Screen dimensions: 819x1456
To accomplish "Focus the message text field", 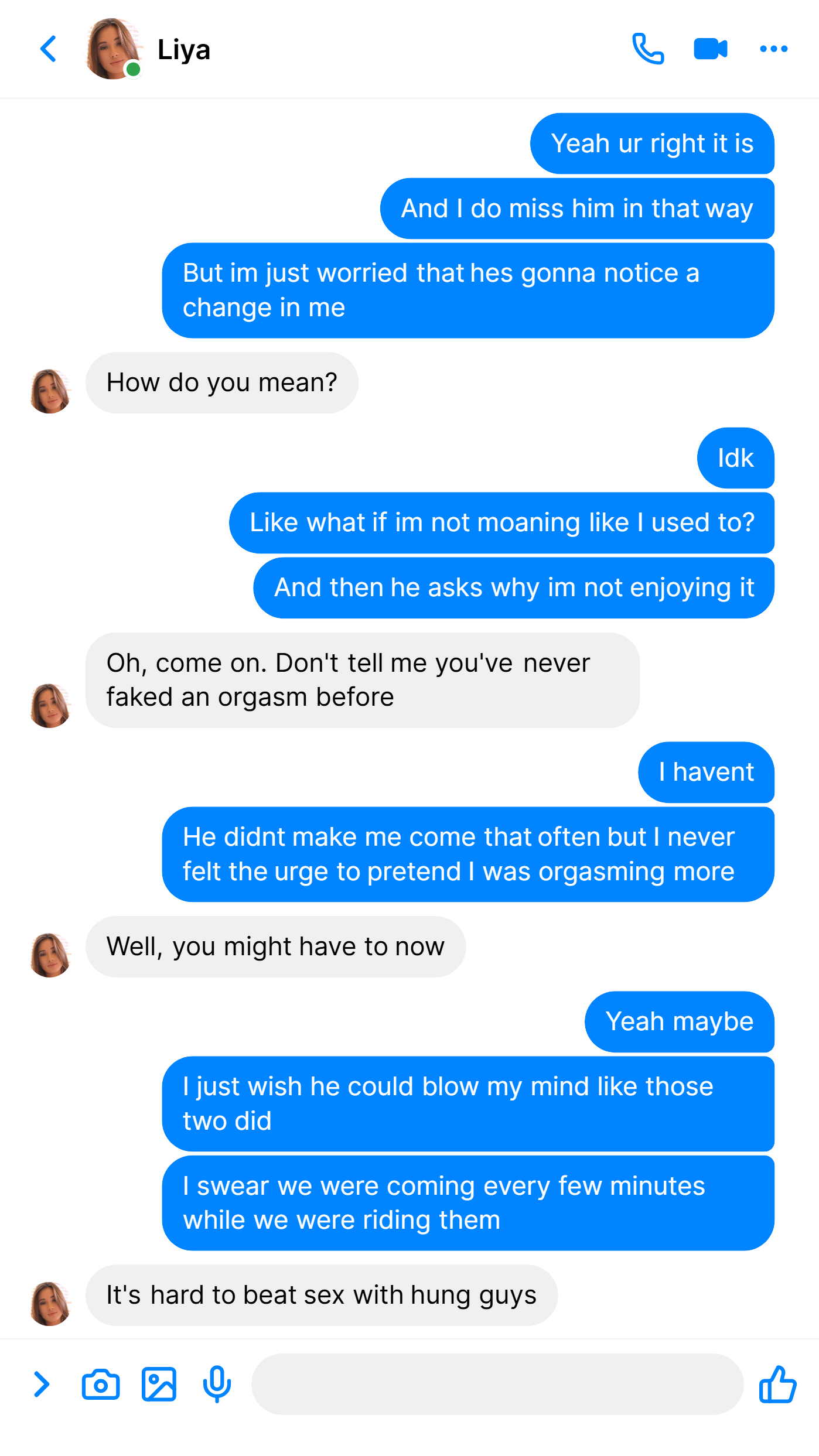I will tap(497, 1384).
